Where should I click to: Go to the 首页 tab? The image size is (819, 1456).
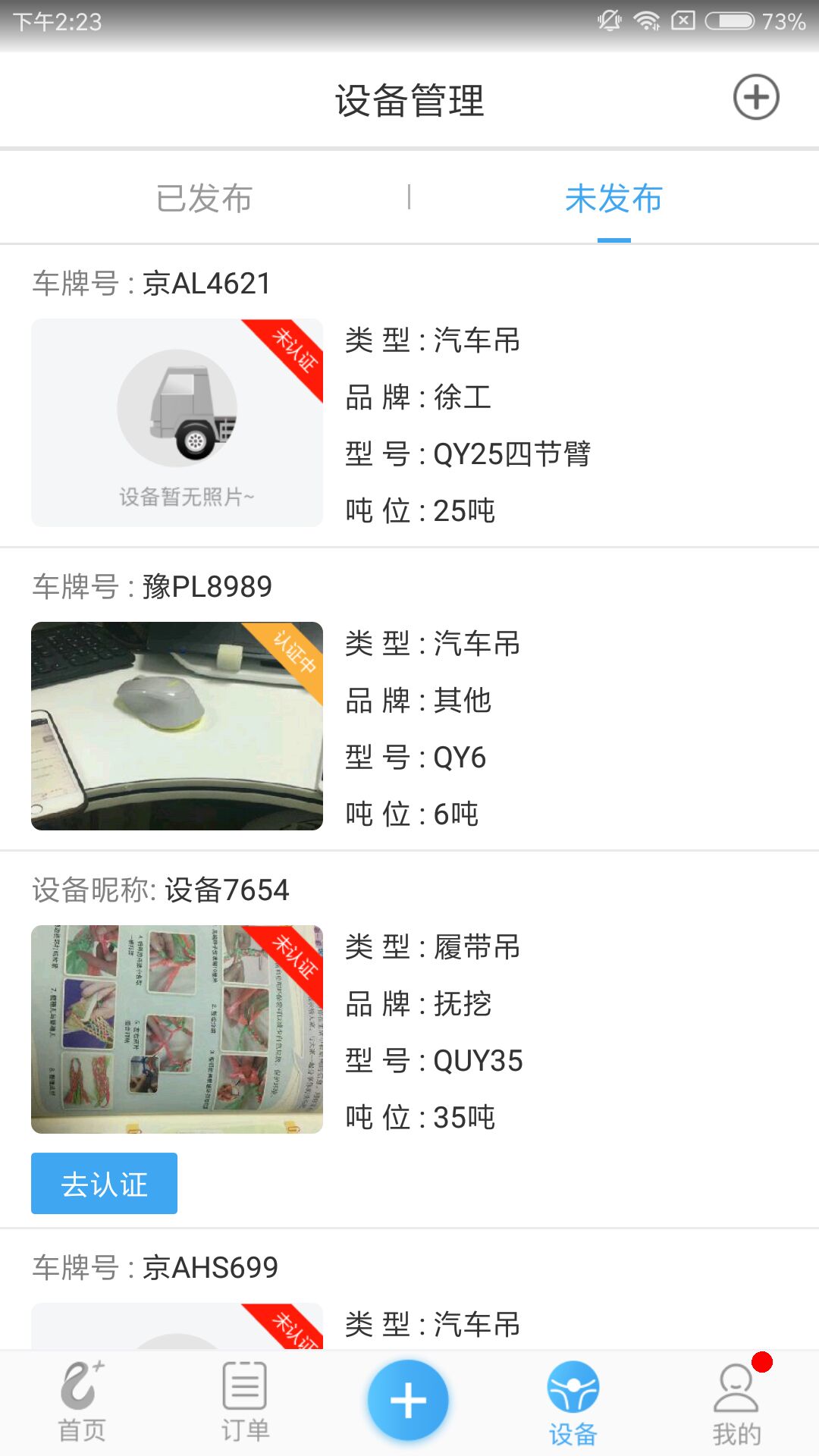coord(82,1401)
